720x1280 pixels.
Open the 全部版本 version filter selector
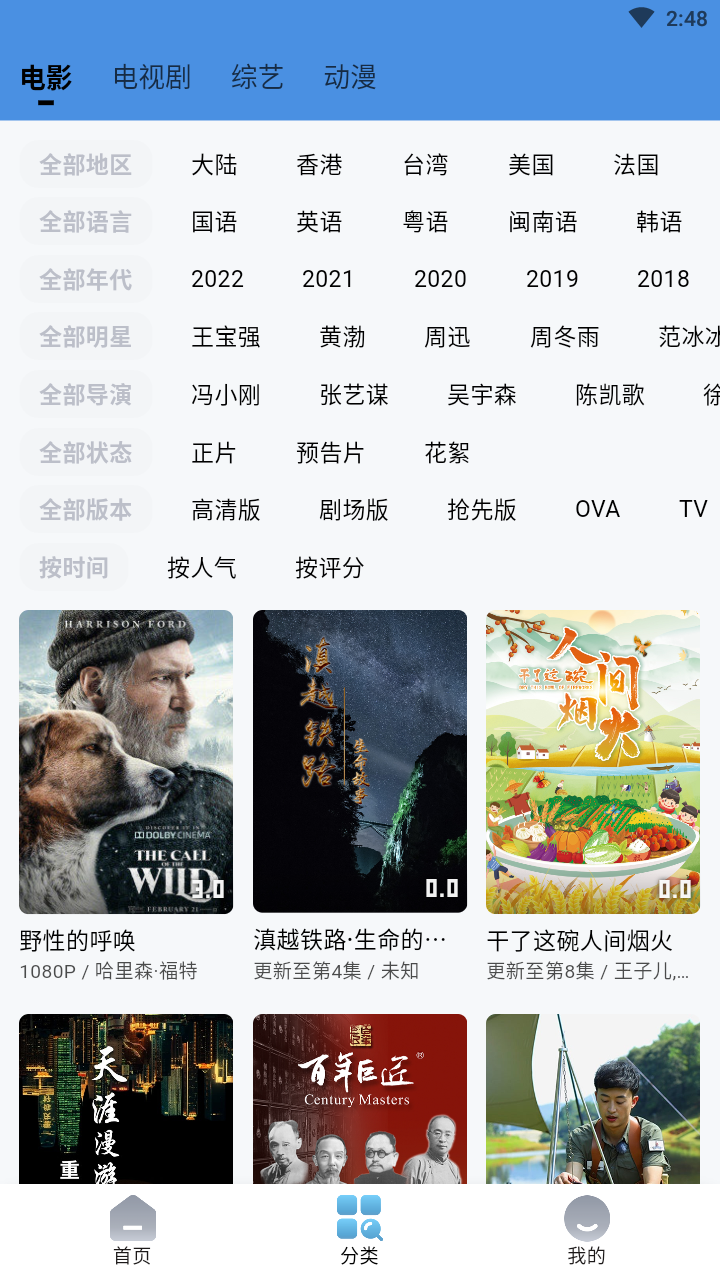(85, 509)
